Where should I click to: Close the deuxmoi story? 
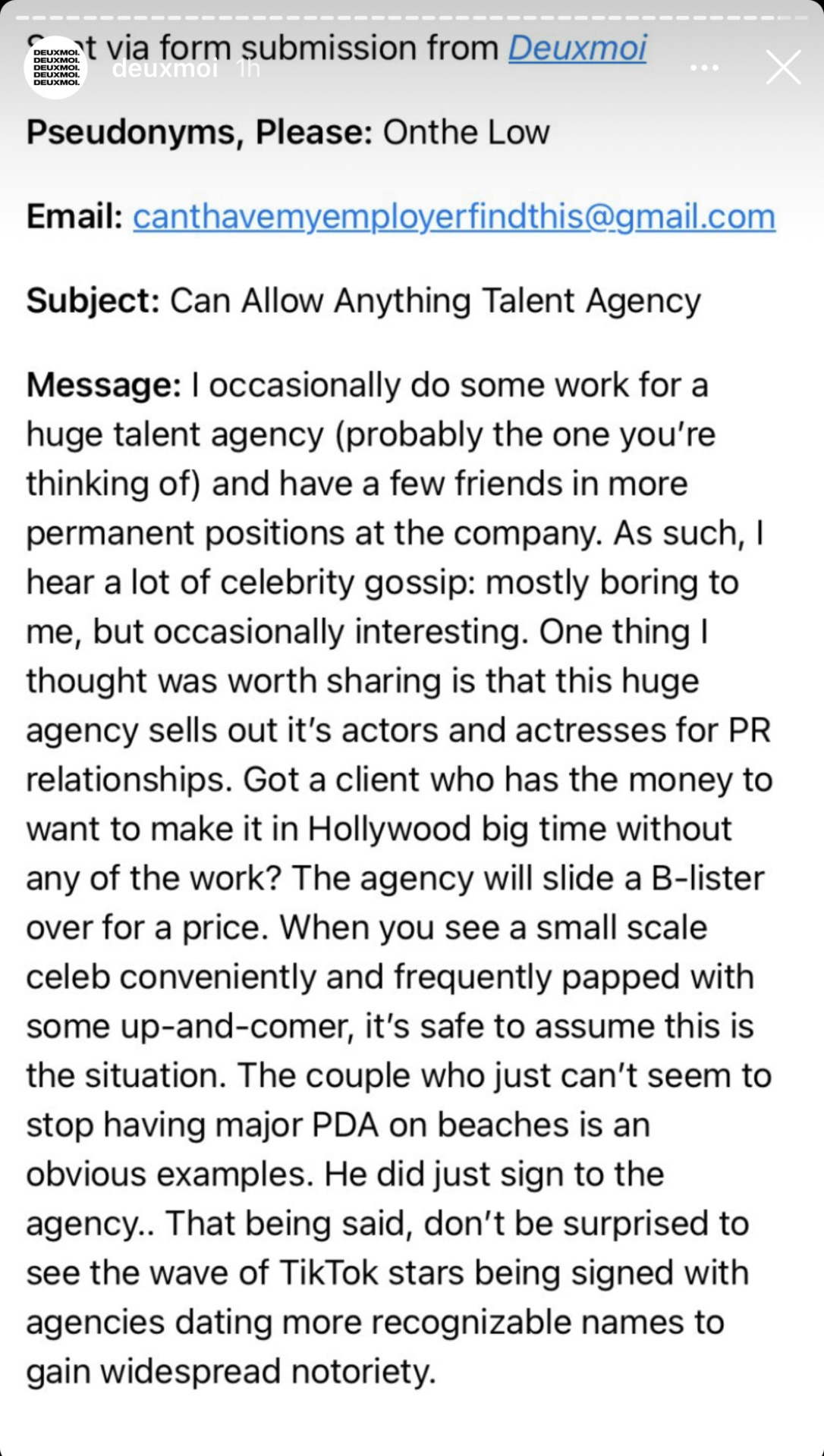click(783, 67)
